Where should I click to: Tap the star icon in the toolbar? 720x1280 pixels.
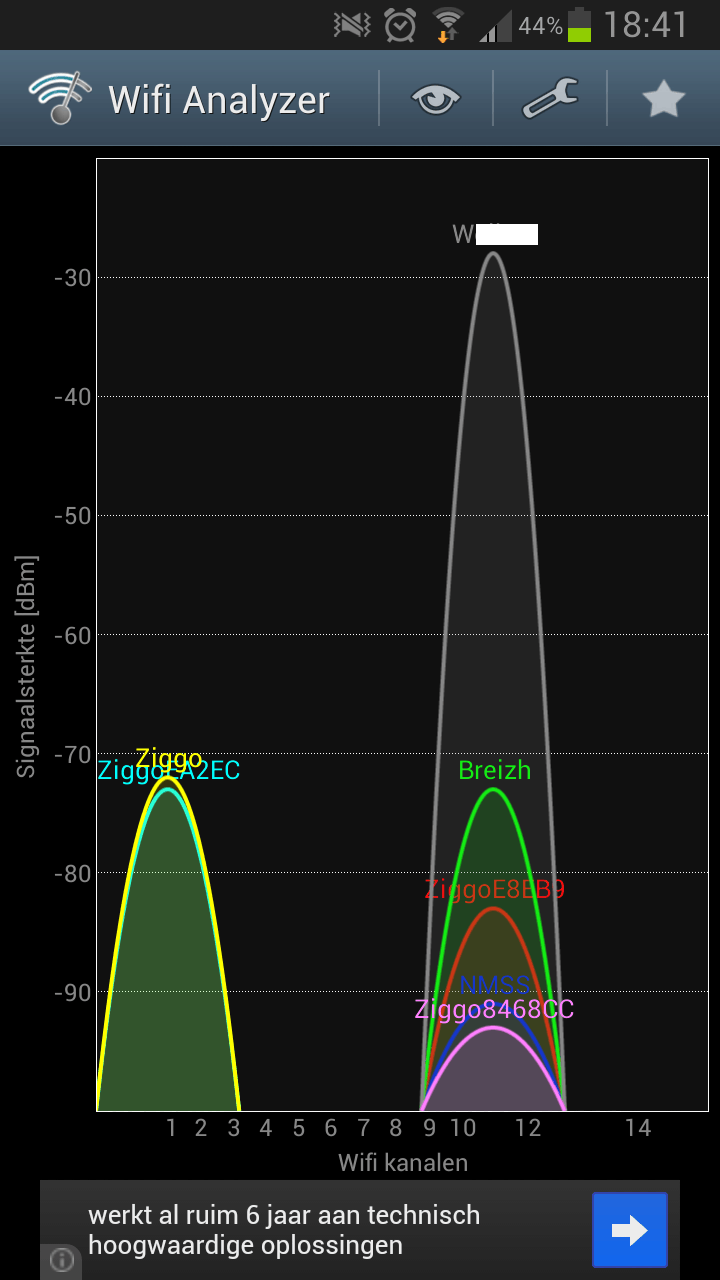pos(663,99)
